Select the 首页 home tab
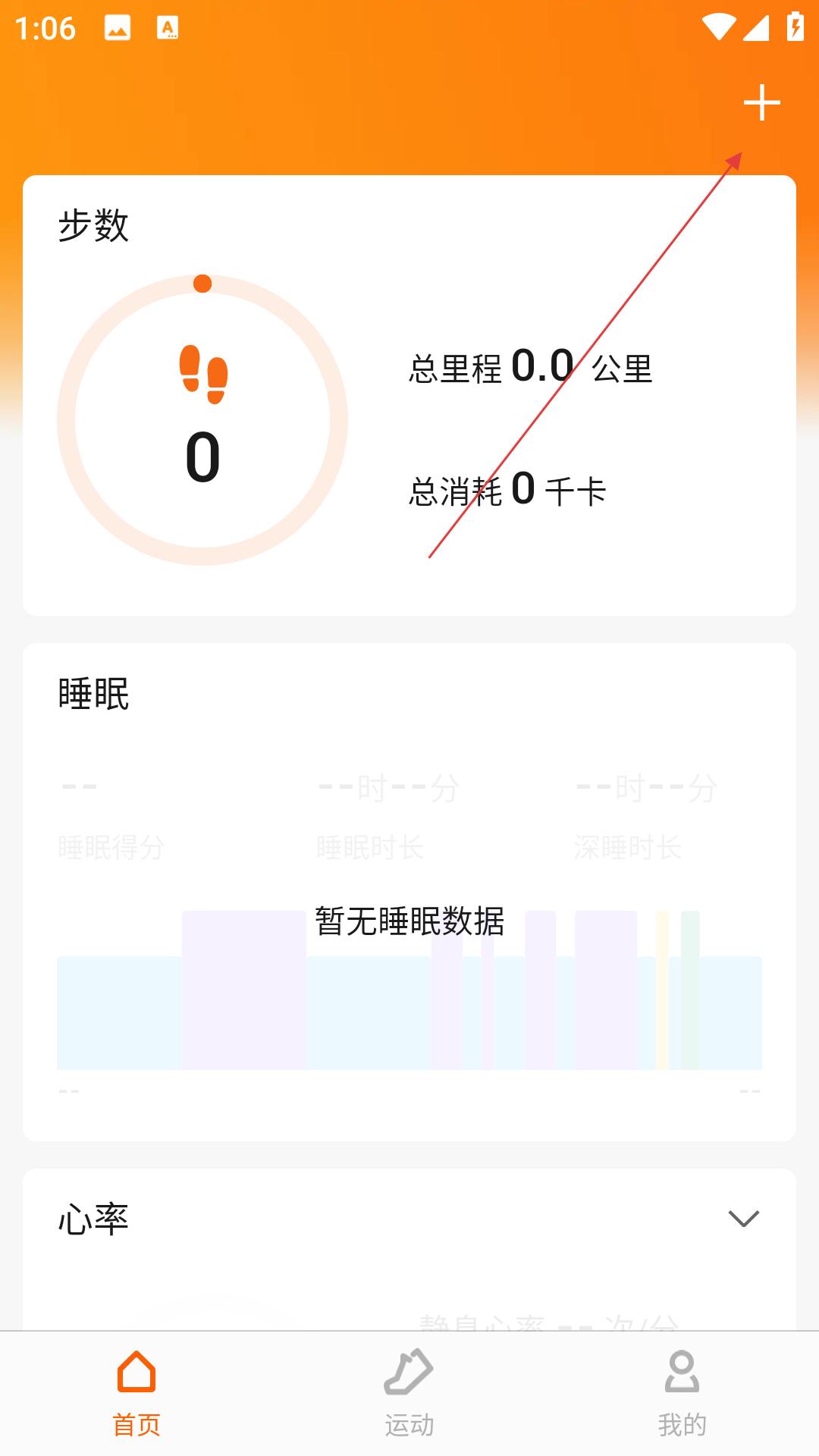Screen dimensions: 819x1456 coord(136,1394)
